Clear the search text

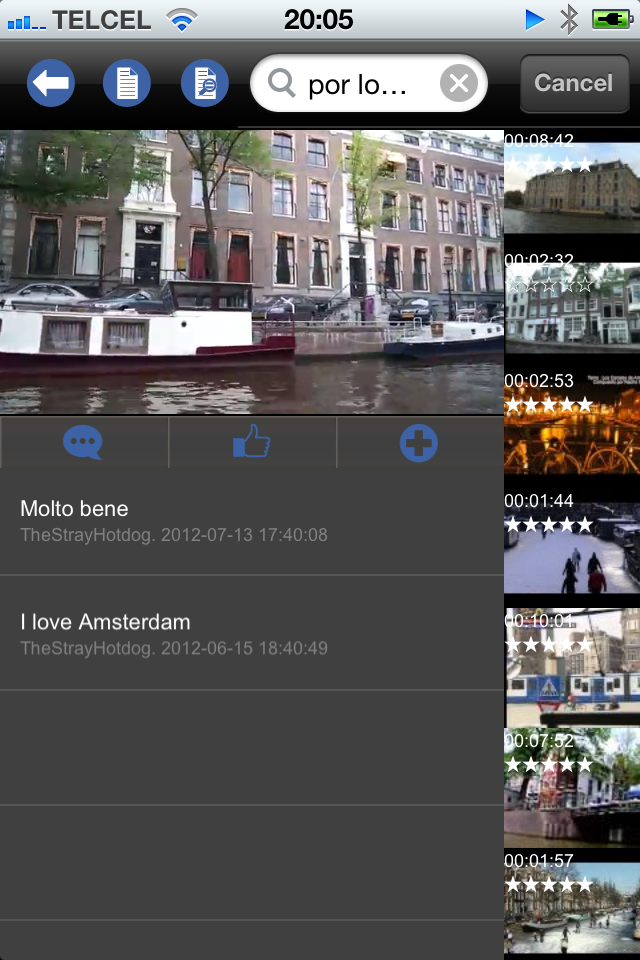(459, 84)
